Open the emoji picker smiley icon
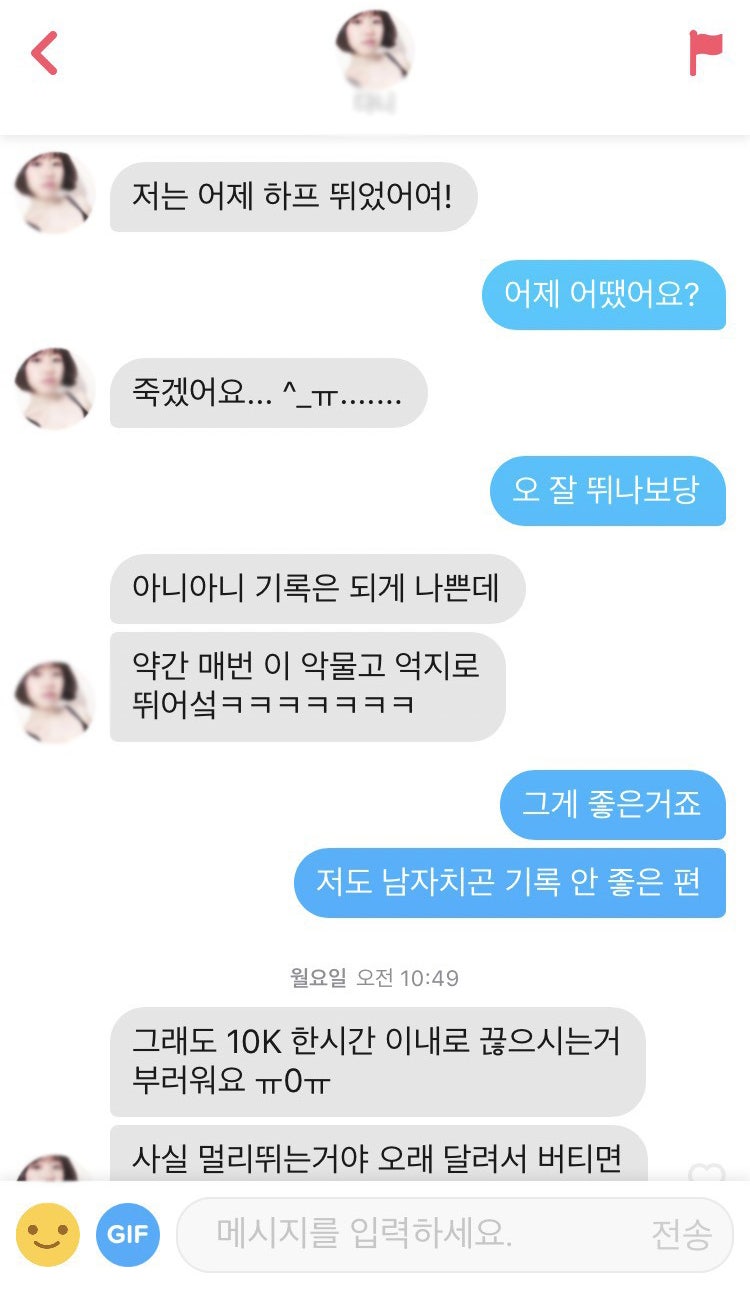 [x=45, y=1234]
